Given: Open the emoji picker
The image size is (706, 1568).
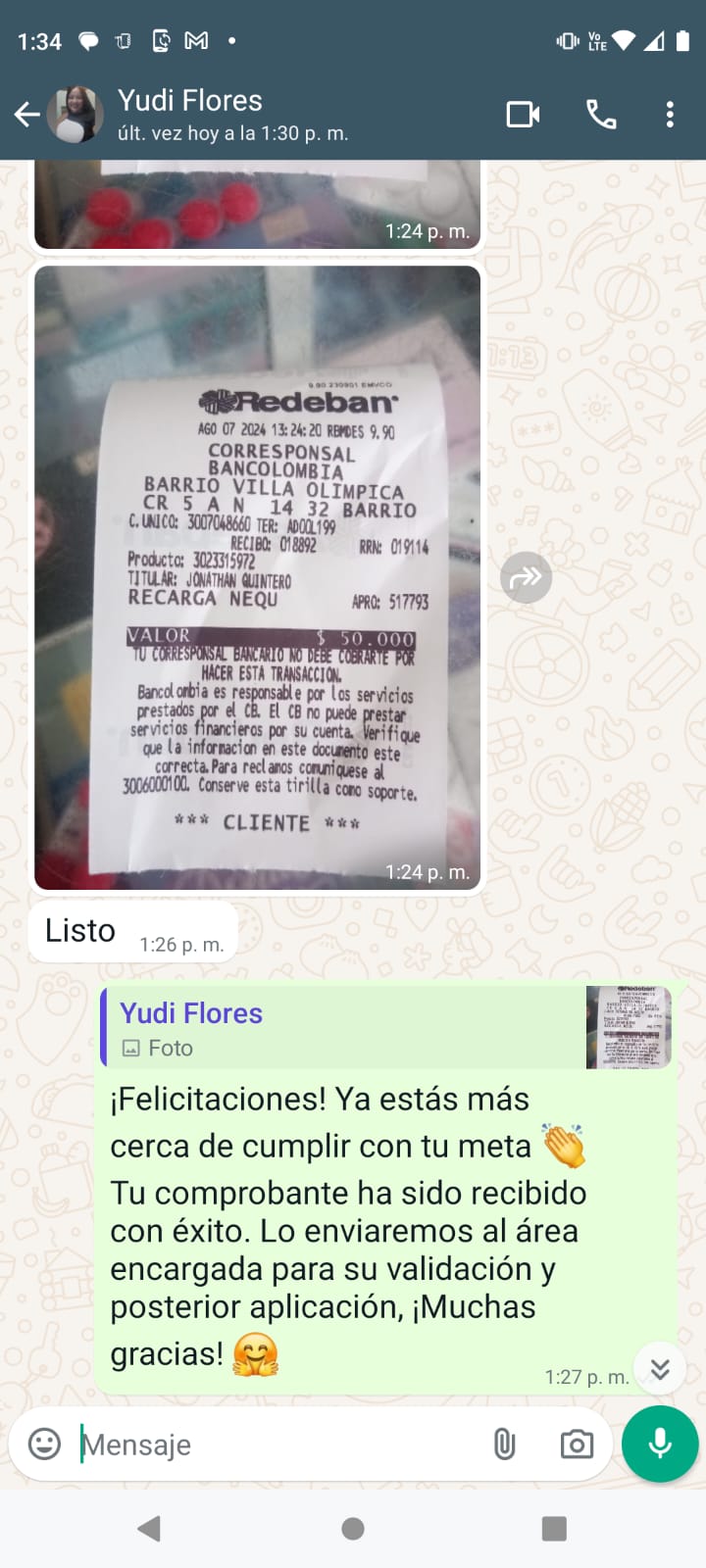Looking at the screenshot, I should coord(44,1444).
